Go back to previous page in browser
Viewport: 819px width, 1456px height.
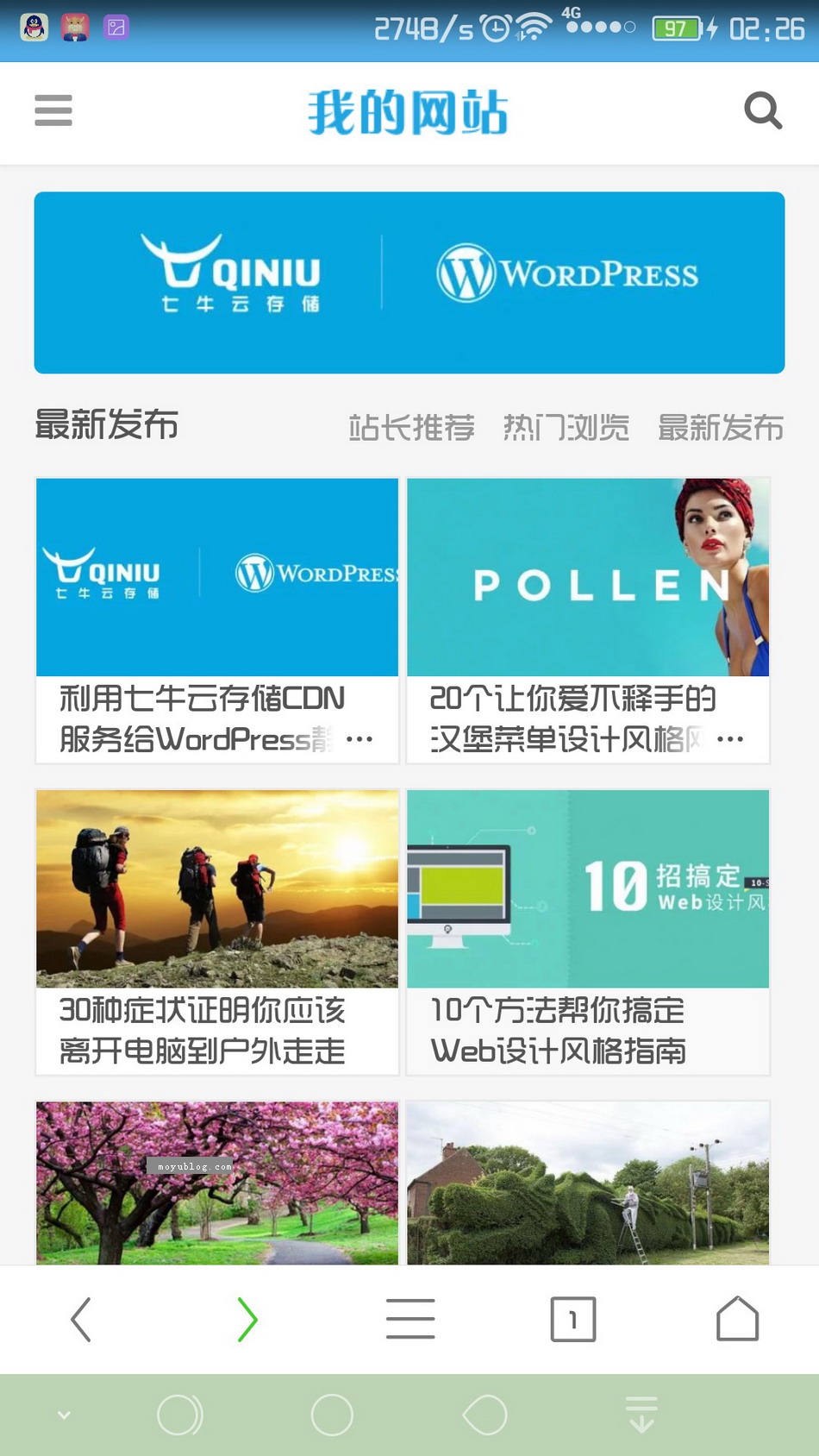click(x=81, y=1320)
